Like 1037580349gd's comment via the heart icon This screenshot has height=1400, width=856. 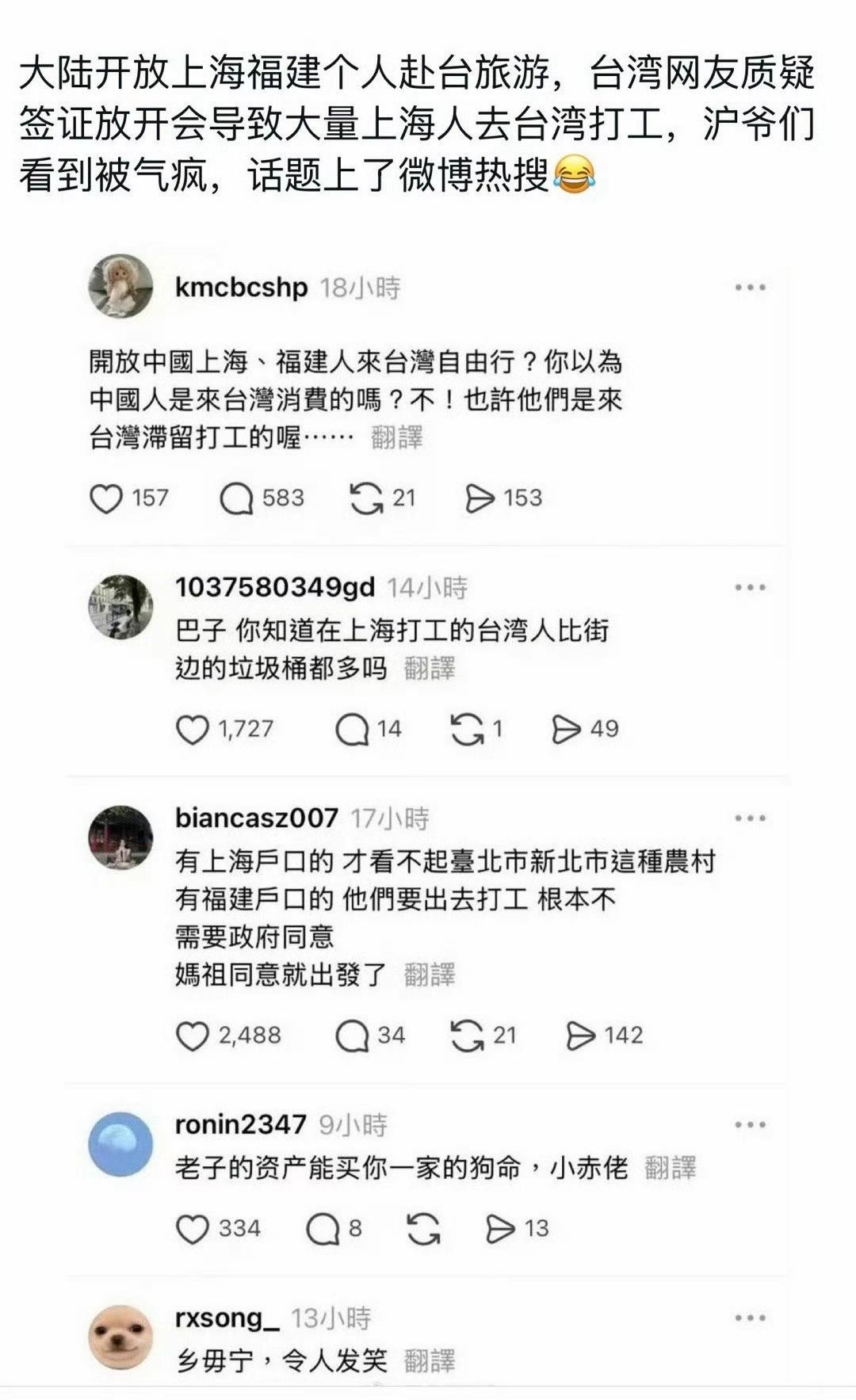click(x=194, y=729)
